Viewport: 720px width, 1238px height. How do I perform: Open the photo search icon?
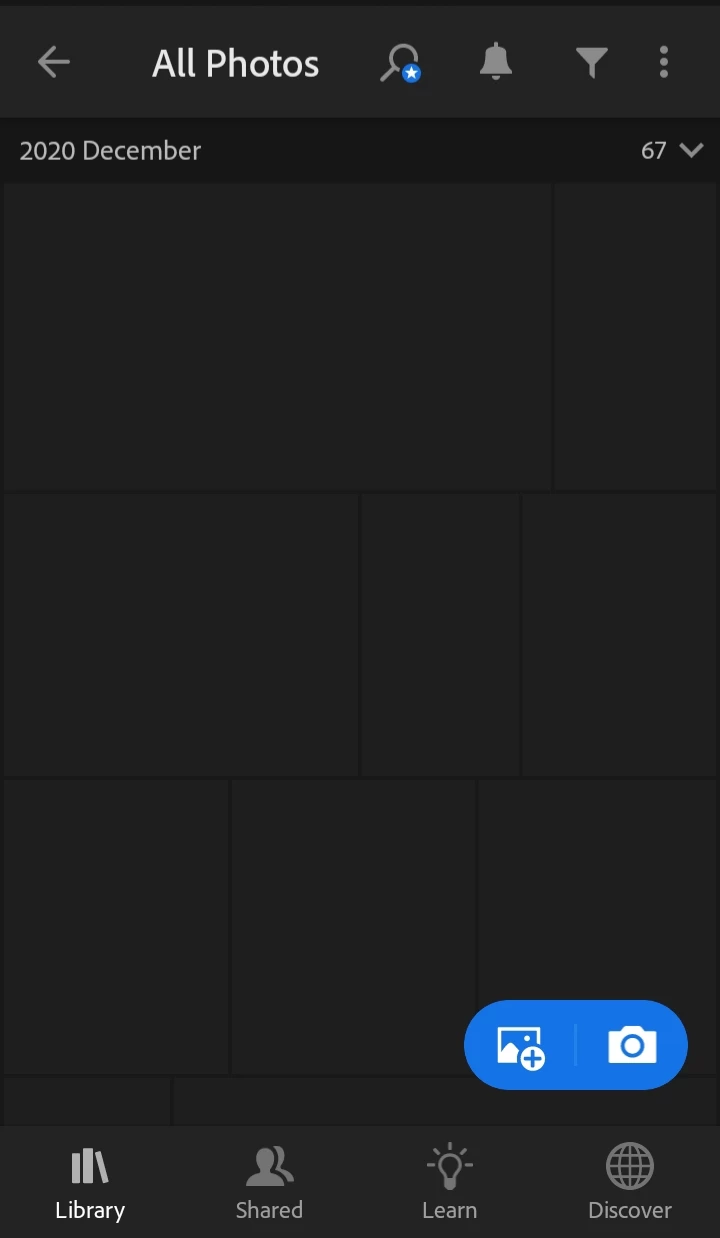pyautogui.click(x=399, y=63)
